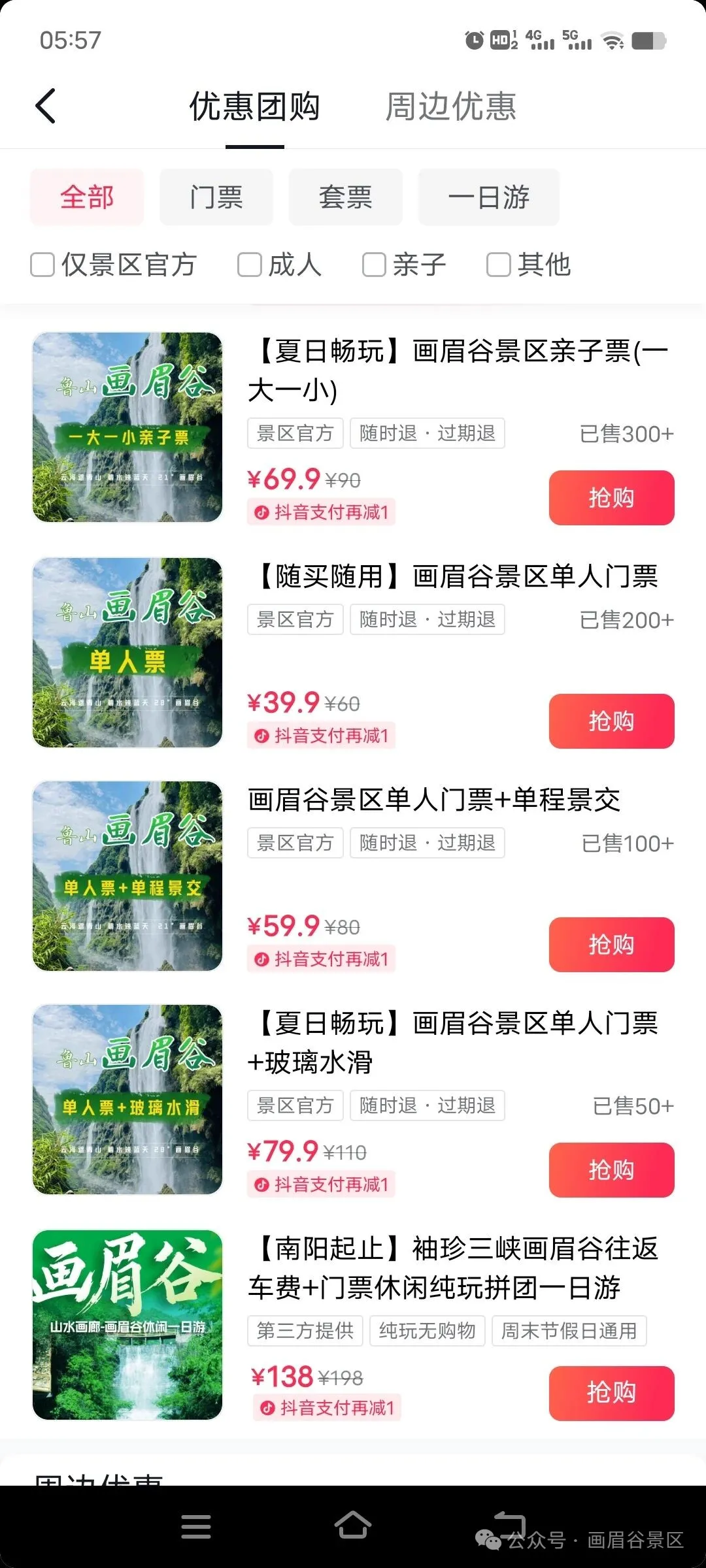Image resolution: width=706 pixels, height=1568 pixels.
Task: Toggle the 其他 checkbox
Action: coord(498,265)
